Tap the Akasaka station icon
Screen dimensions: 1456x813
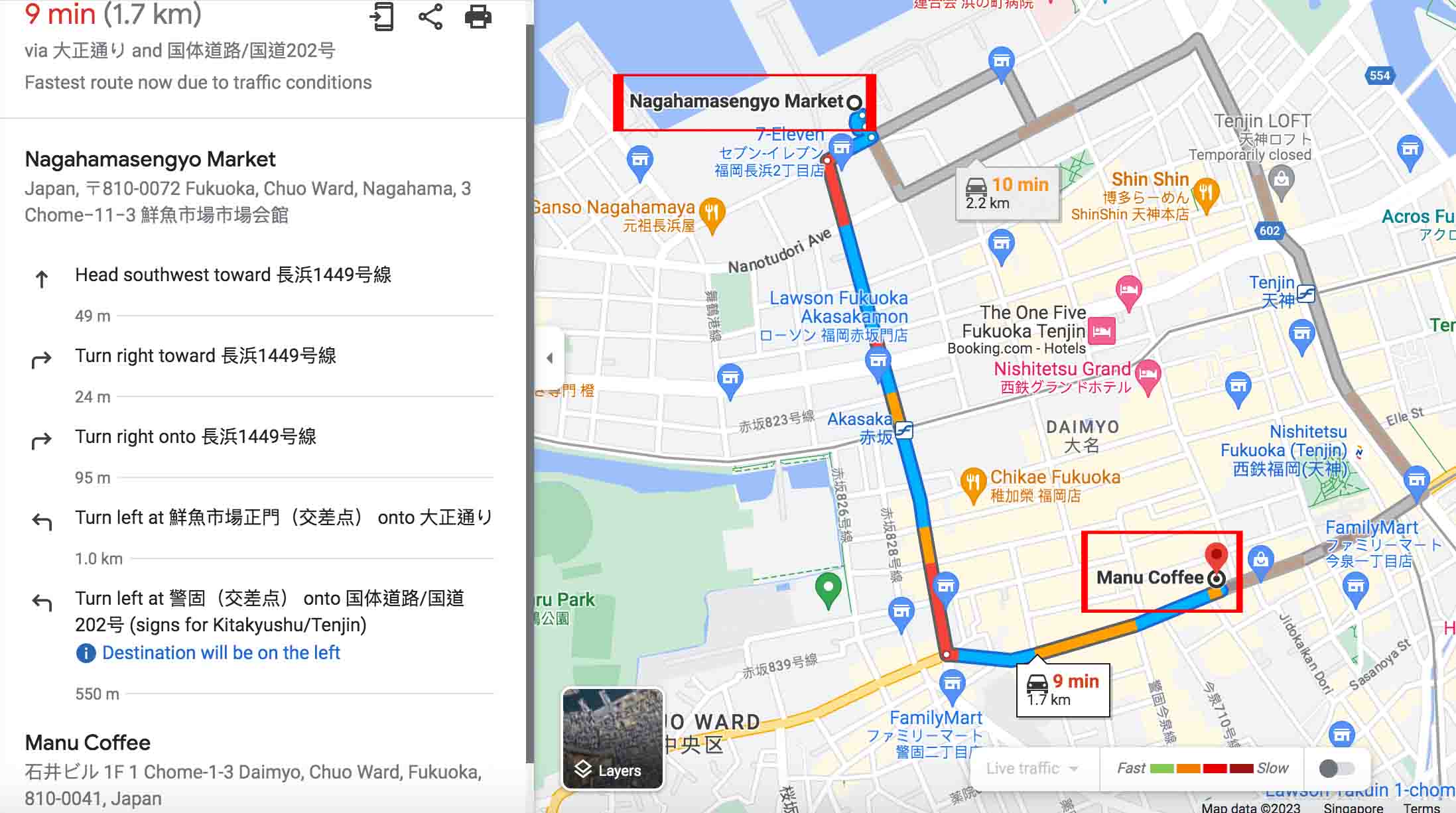903,430
